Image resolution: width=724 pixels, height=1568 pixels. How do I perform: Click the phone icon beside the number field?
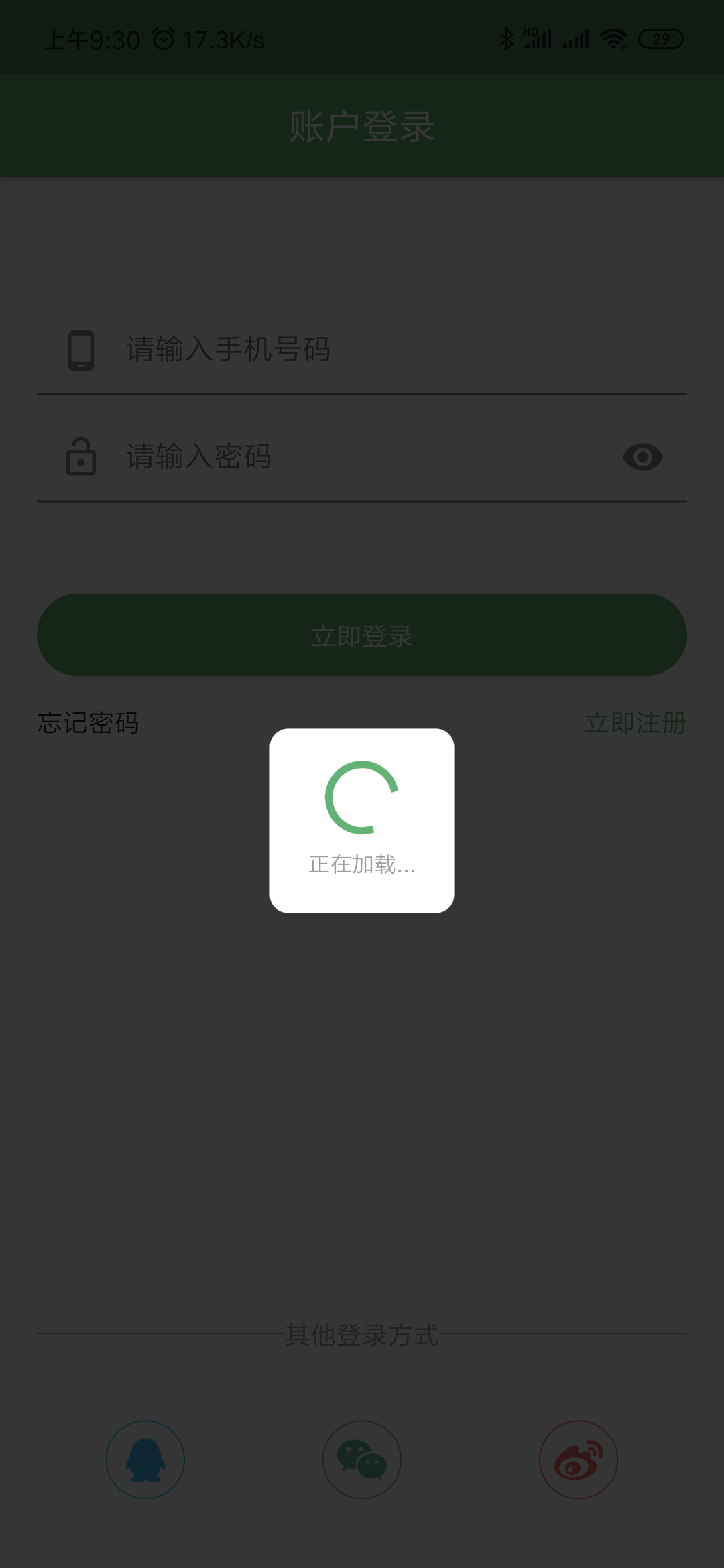click(x=80, y=350)
